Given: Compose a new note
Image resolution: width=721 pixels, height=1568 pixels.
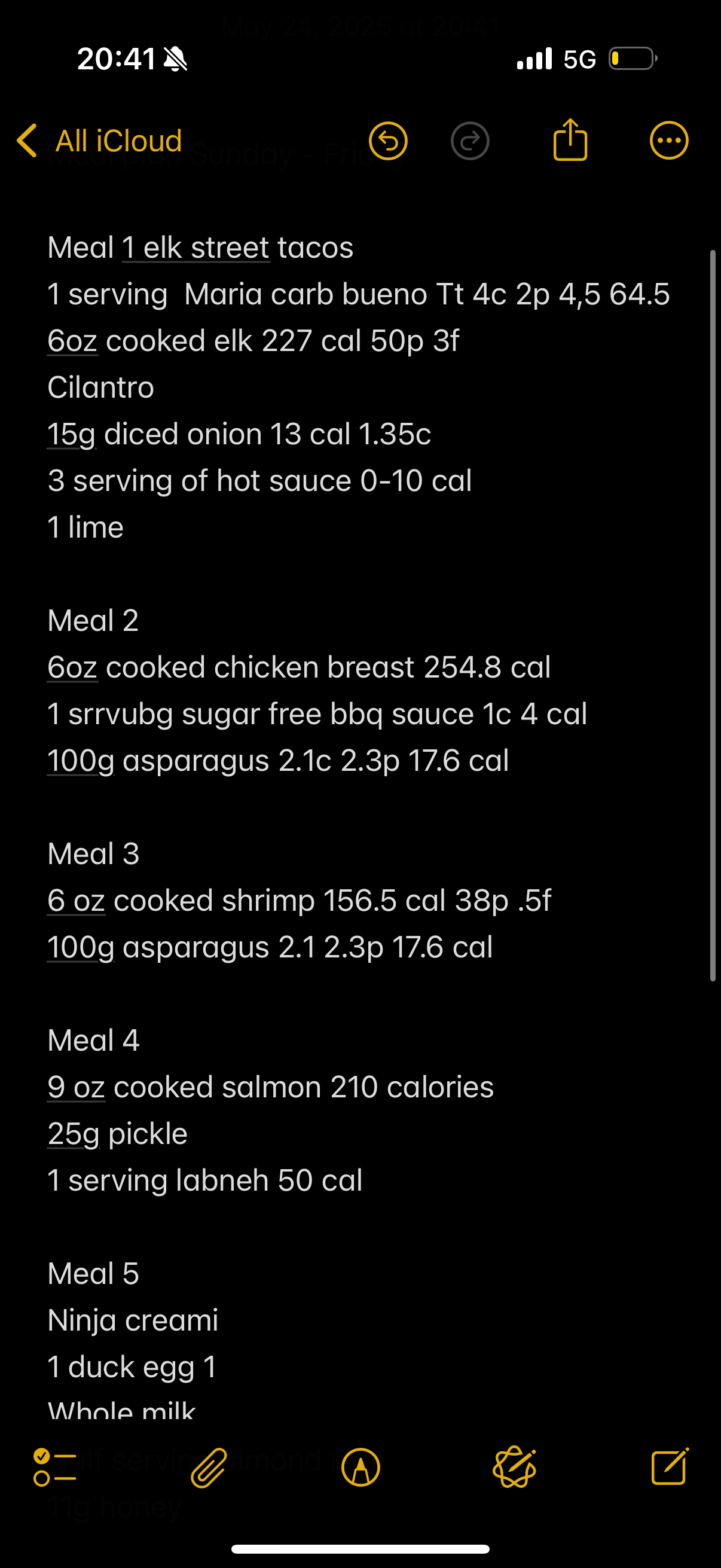Looking at the screenshot, I should pyautogui.click(x=669, y=1467).
